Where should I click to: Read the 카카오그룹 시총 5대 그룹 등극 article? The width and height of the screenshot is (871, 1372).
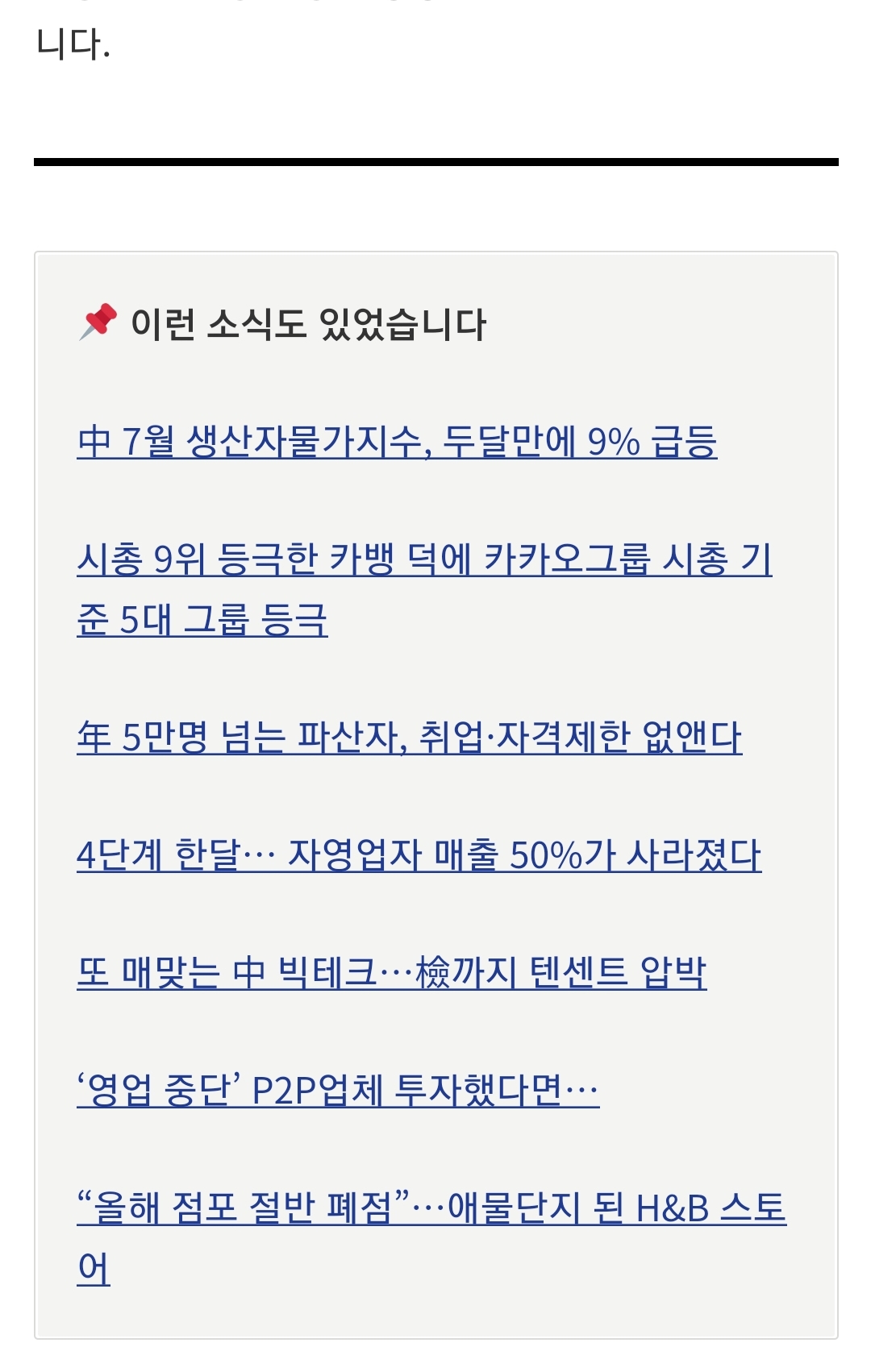(424, 559)
